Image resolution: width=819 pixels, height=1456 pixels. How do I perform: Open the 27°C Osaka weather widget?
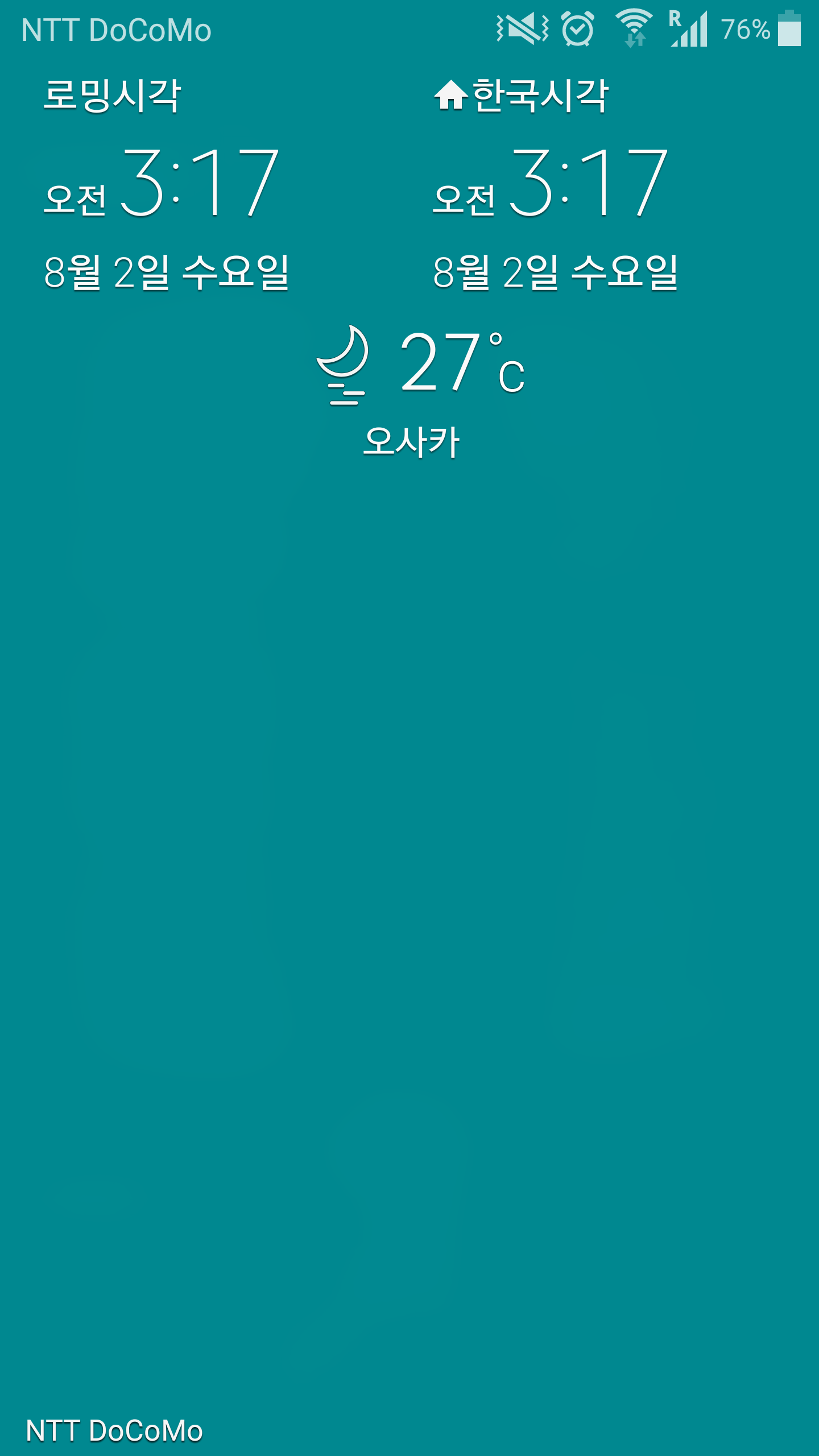420,392
